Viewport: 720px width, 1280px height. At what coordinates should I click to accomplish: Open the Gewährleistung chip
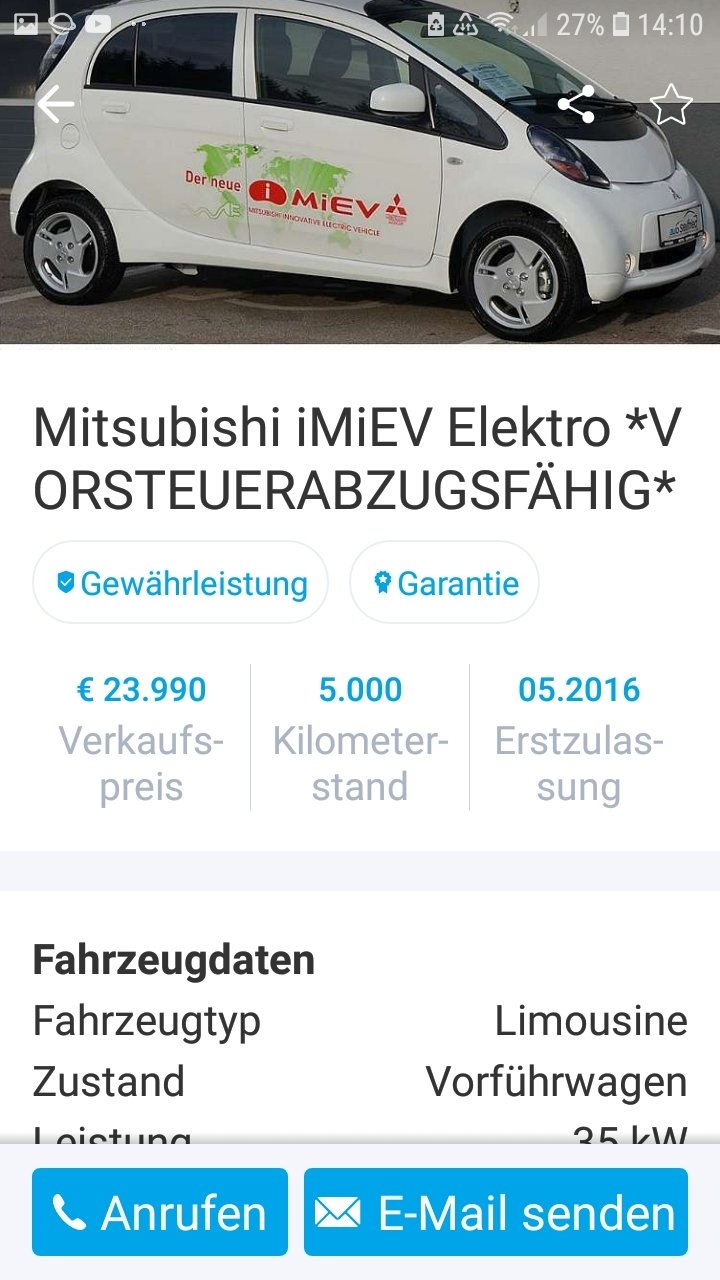(x=181, y=583)
